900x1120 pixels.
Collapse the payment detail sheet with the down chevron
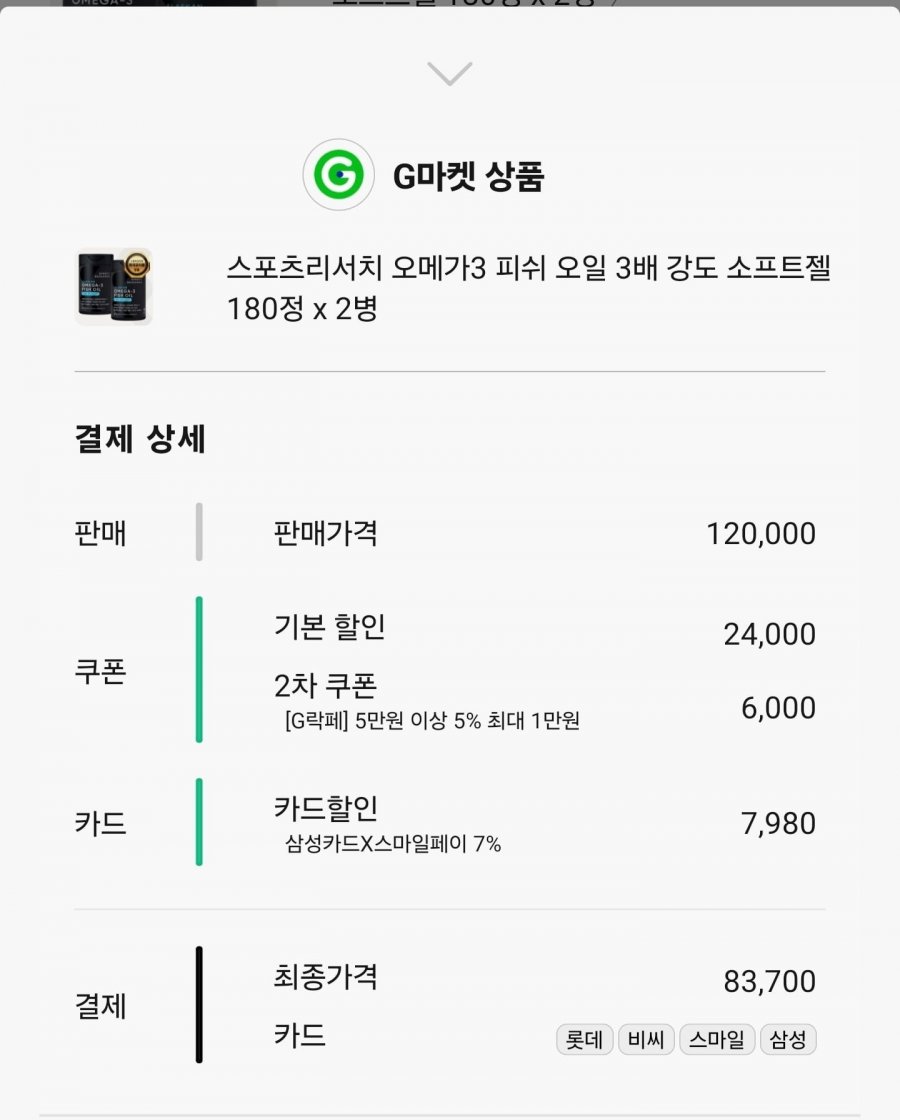point(449,73)
